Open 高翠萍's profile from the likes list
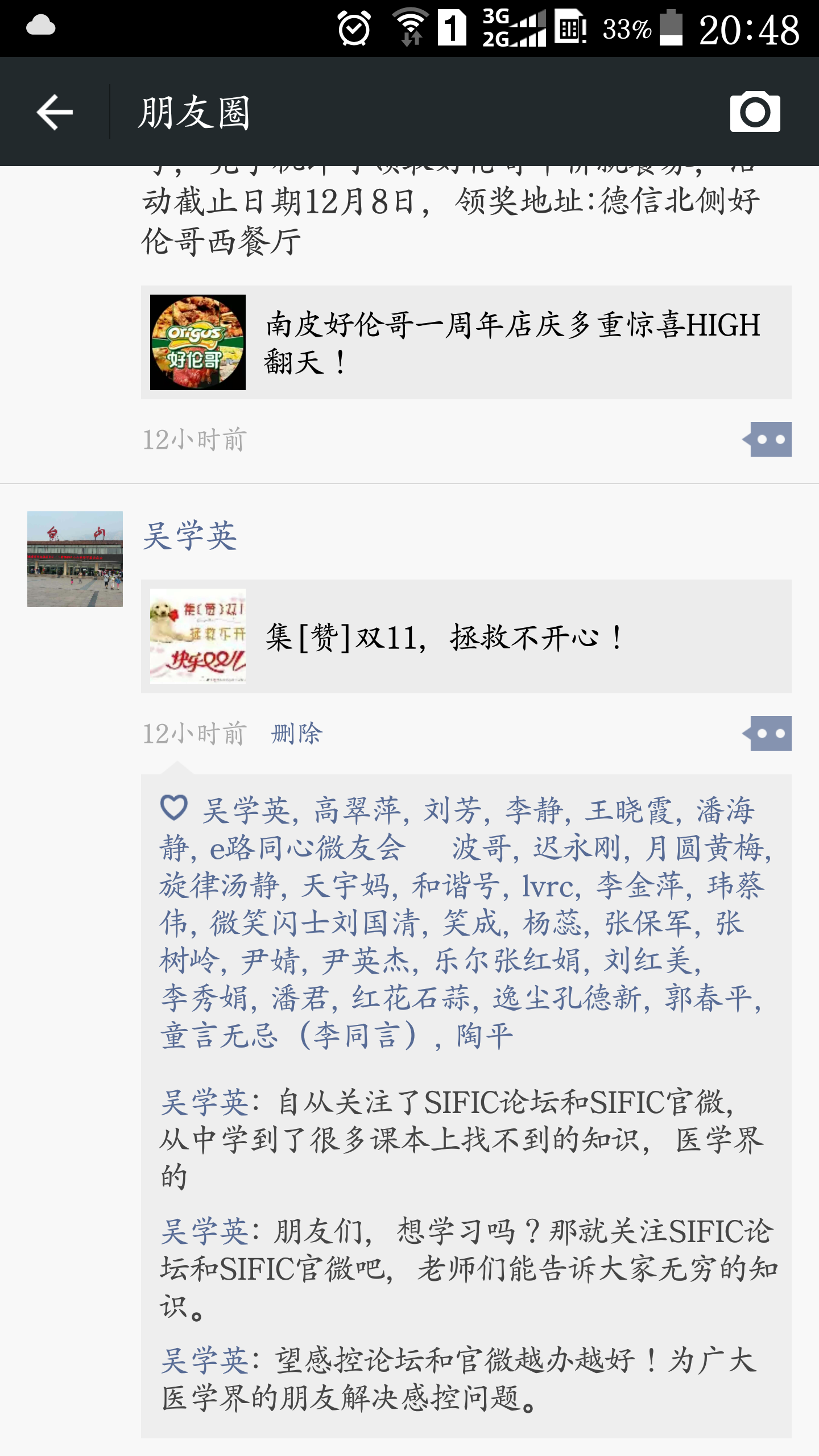Screen dimensions: 819x1456 [357, 810]
